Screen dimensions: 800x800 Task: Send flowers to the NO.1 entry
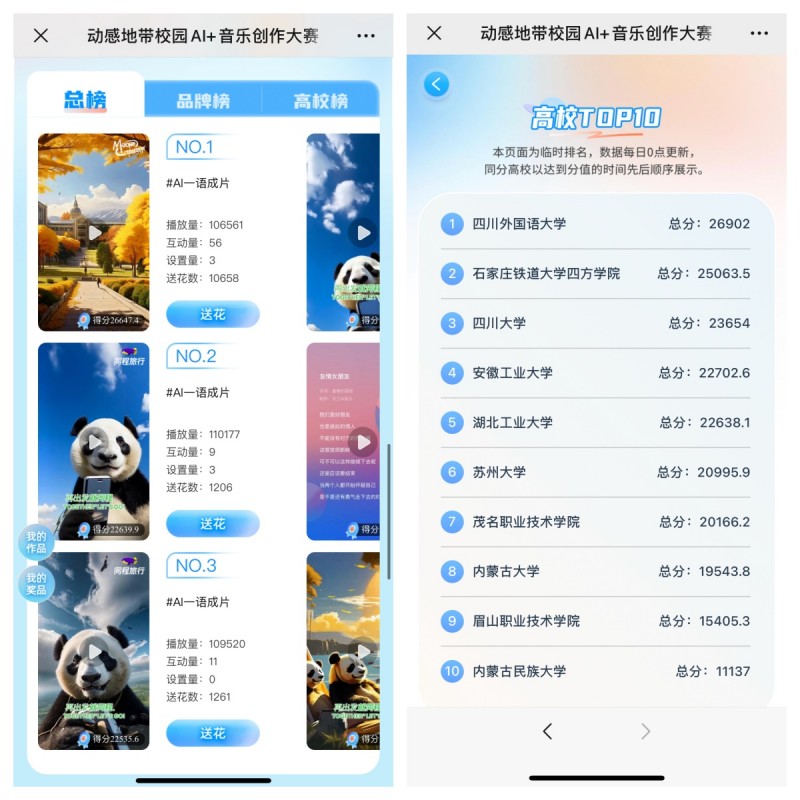click(213, 314)
